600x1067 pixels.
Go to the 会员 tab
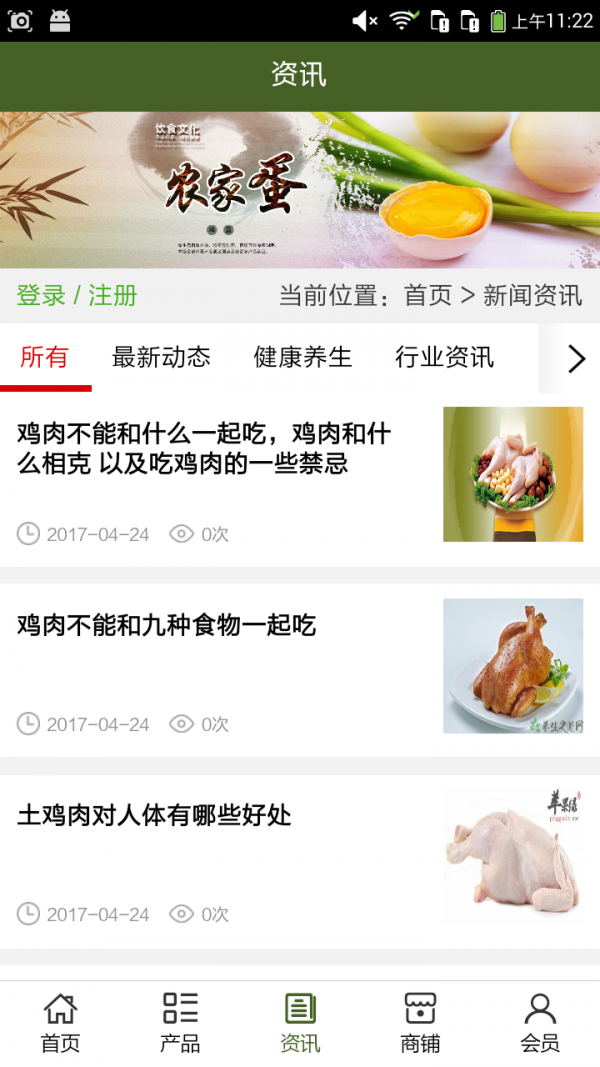tap(540, 1023)
